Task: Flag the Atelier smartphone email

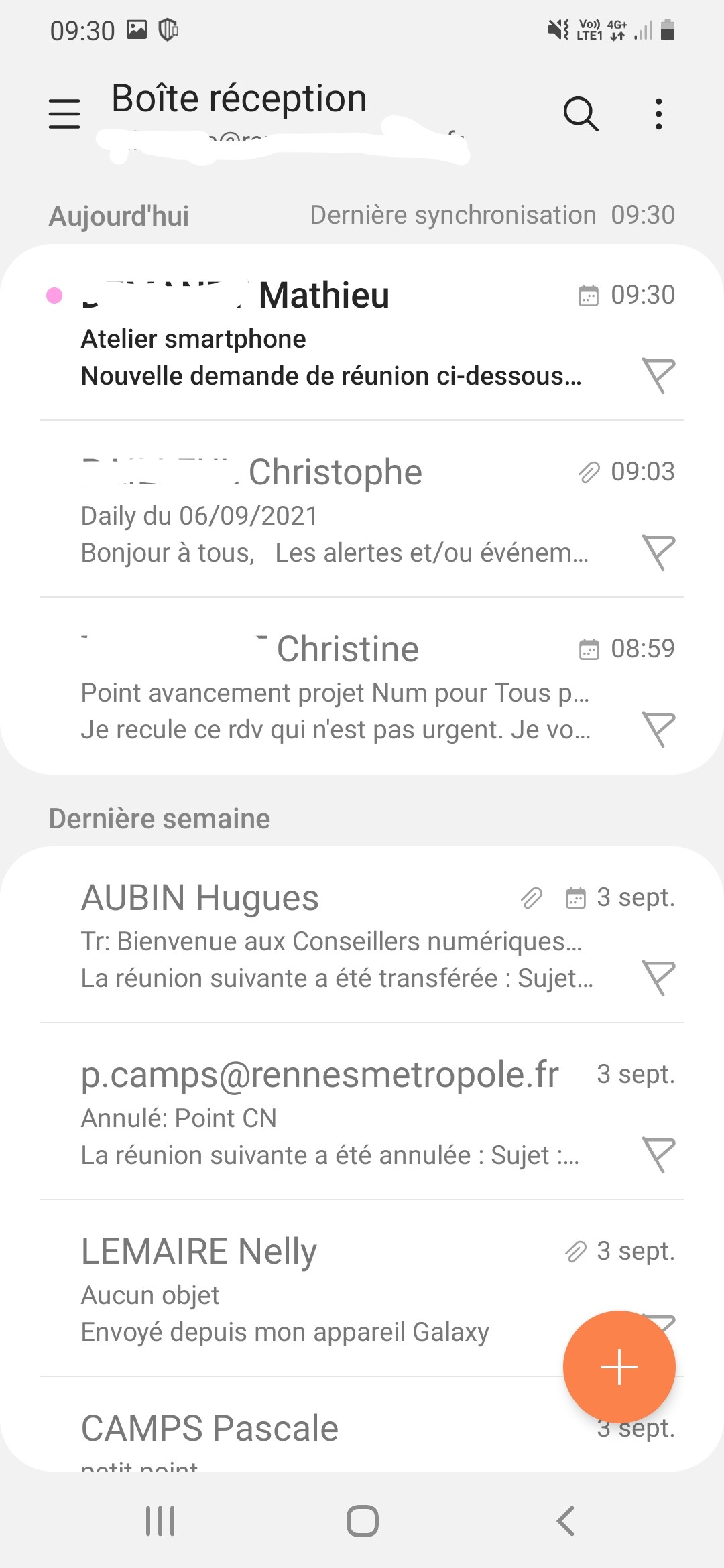Action: pos(658,375)
